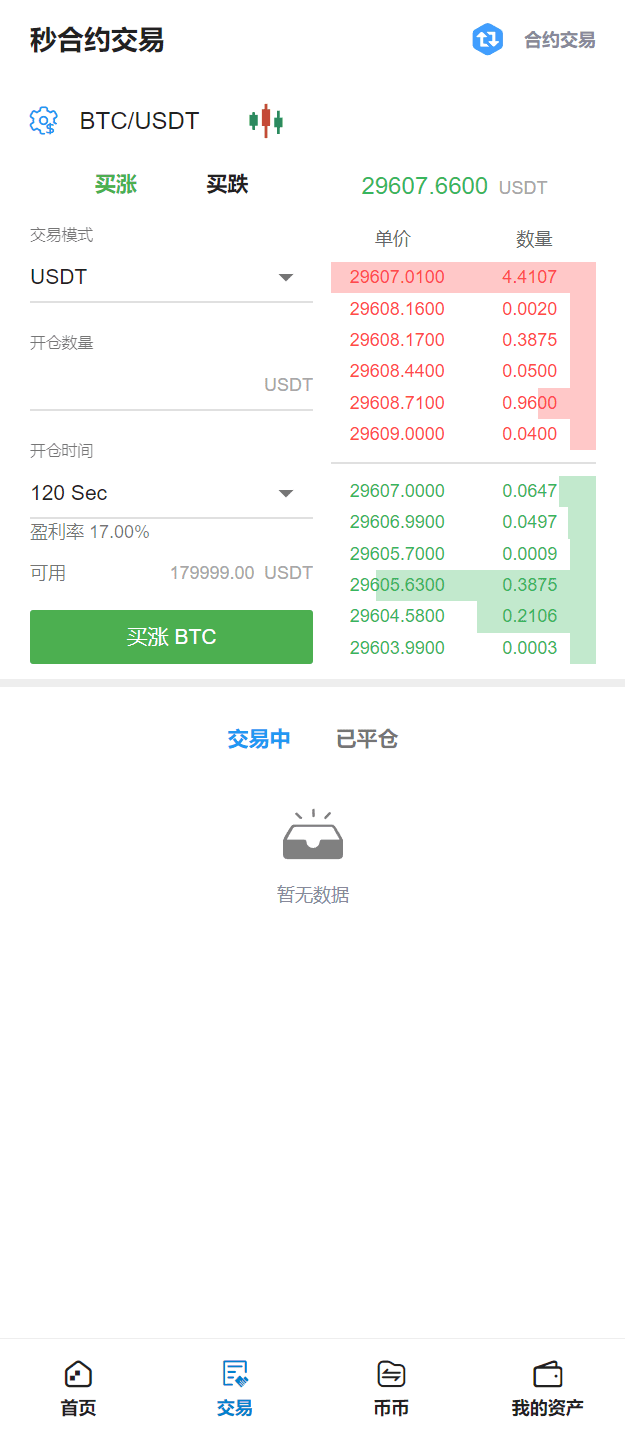The image size is (625, 1443).
Task: Open 我的资产 assets tab
Action: 547,1389
